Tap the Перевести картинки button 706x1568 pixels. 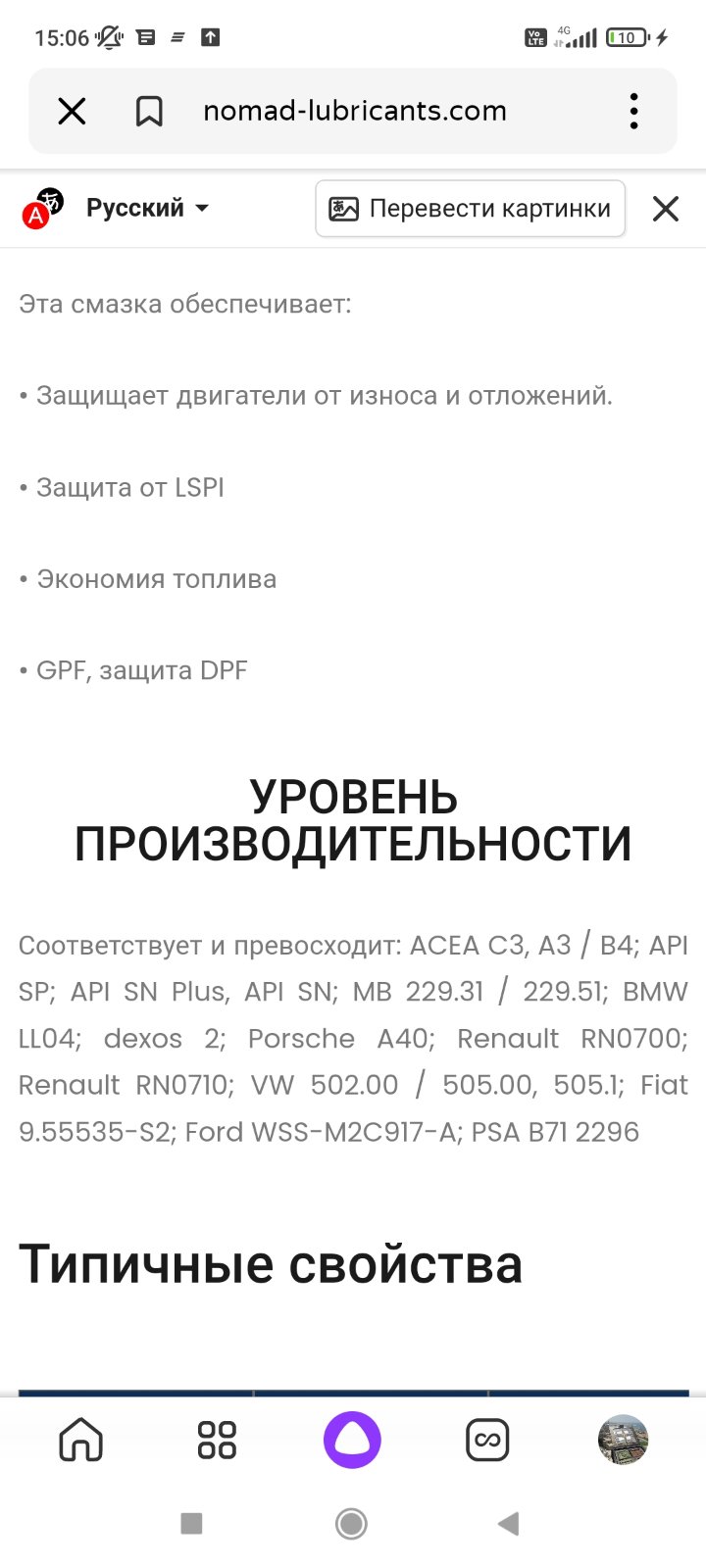[x=470, y=209]
